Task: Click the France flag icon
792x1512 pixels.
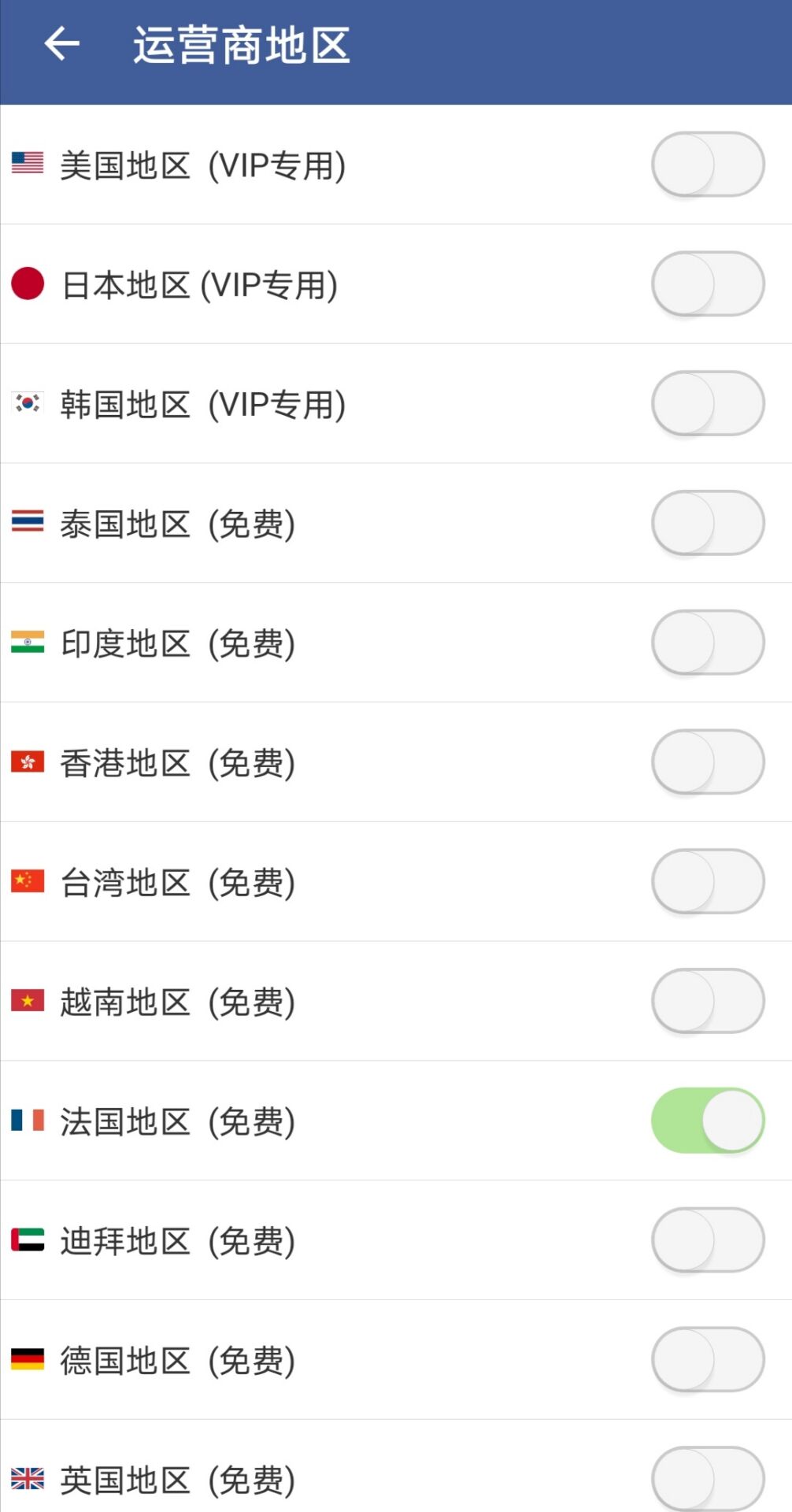Action: coord(27,1120)
